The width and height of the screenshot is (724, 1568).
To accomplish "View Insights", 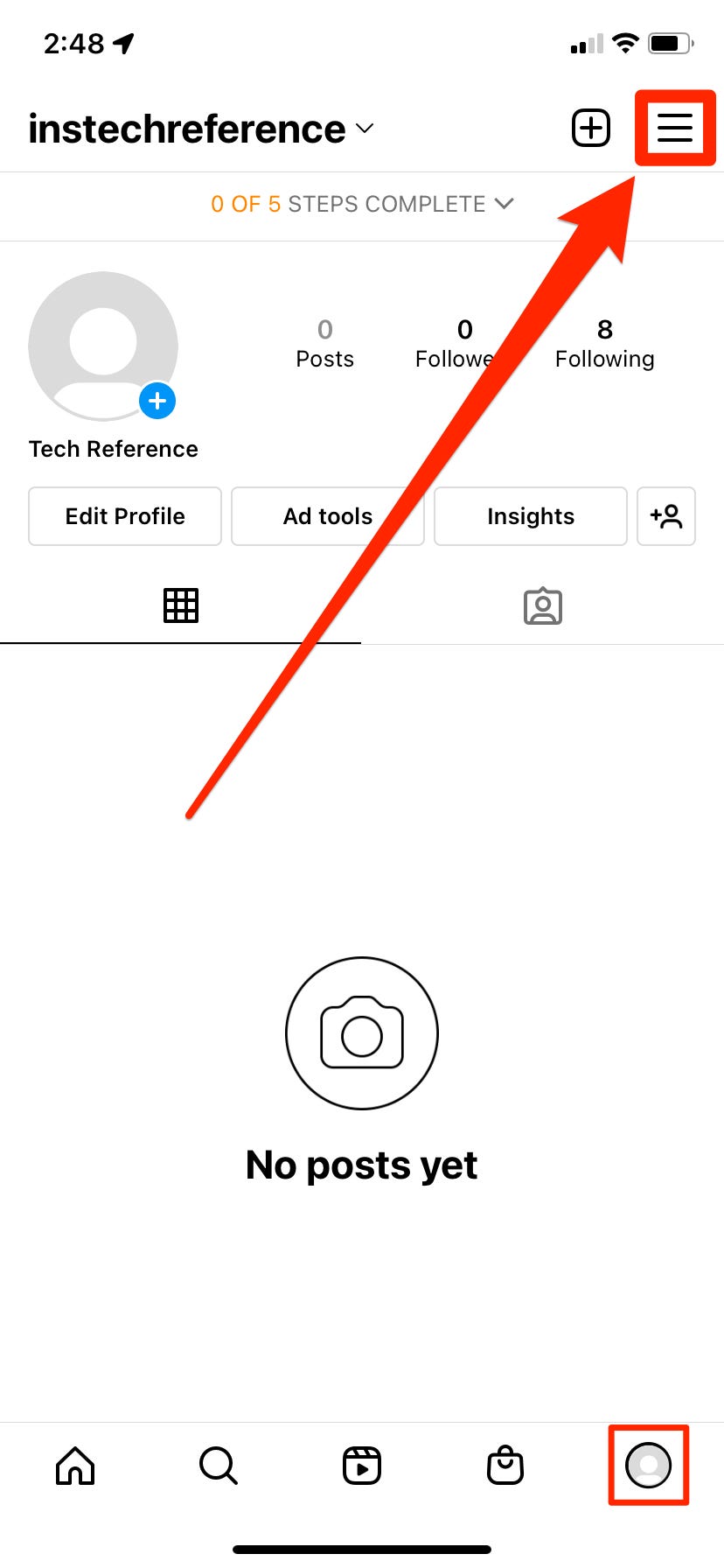I will pos(530,516).
